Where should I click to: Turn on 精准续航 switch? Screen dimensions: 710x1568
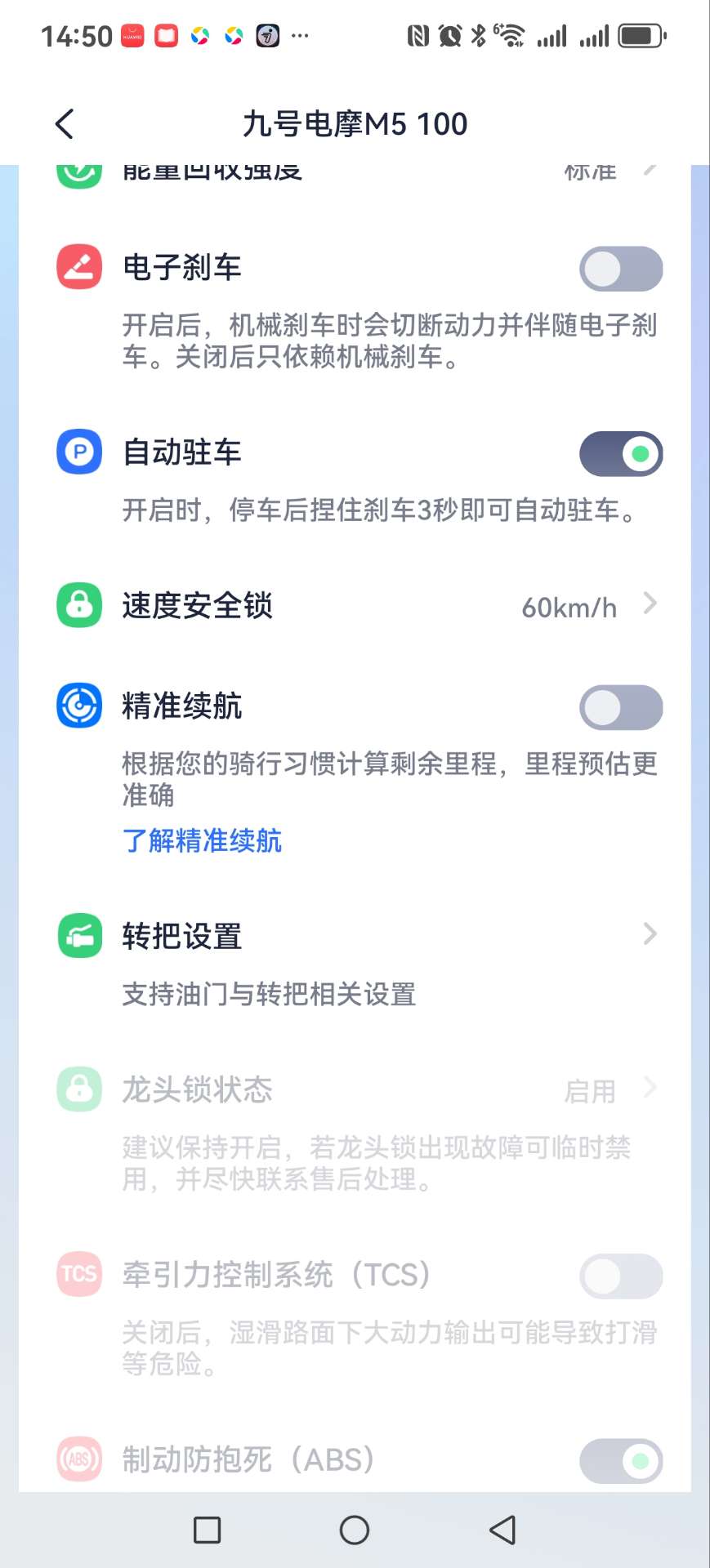(x=620, y=707)
